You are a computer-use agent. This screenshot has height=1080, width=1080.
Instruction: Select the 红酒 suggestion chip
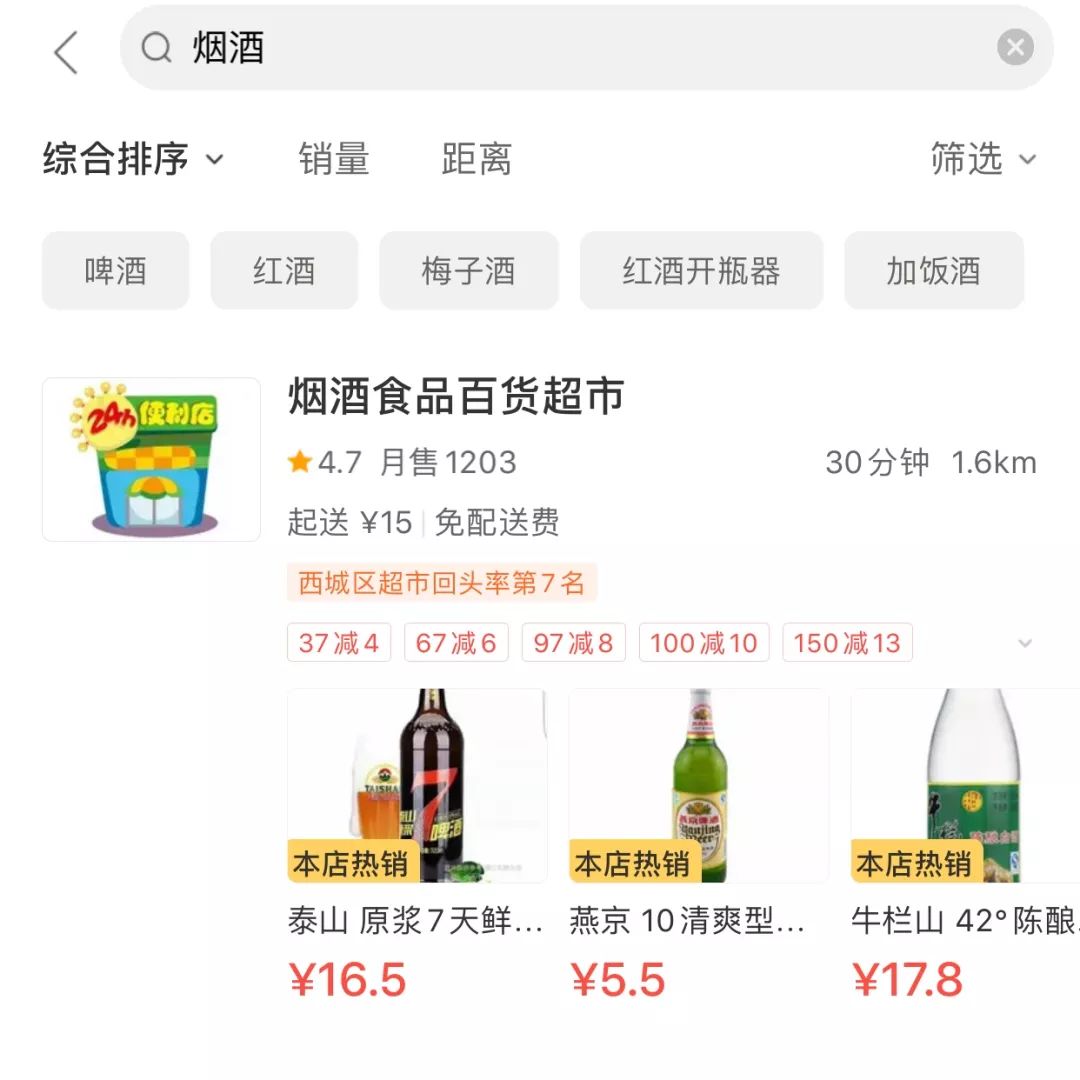click(284, 271)
